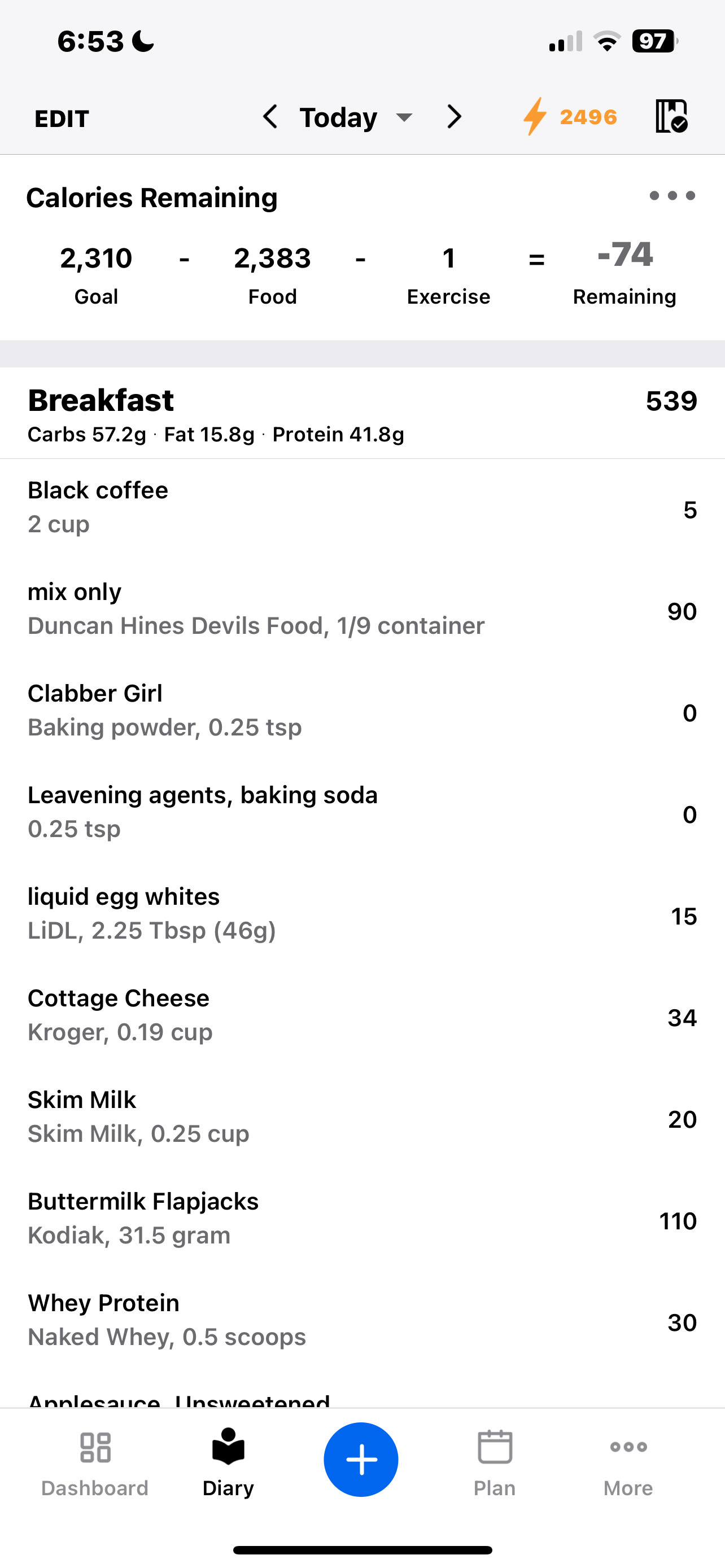The width and height of the screenshot is (725, 1568).
Task: Select the Clabber Girl baking powder entry
Action: 362,711
